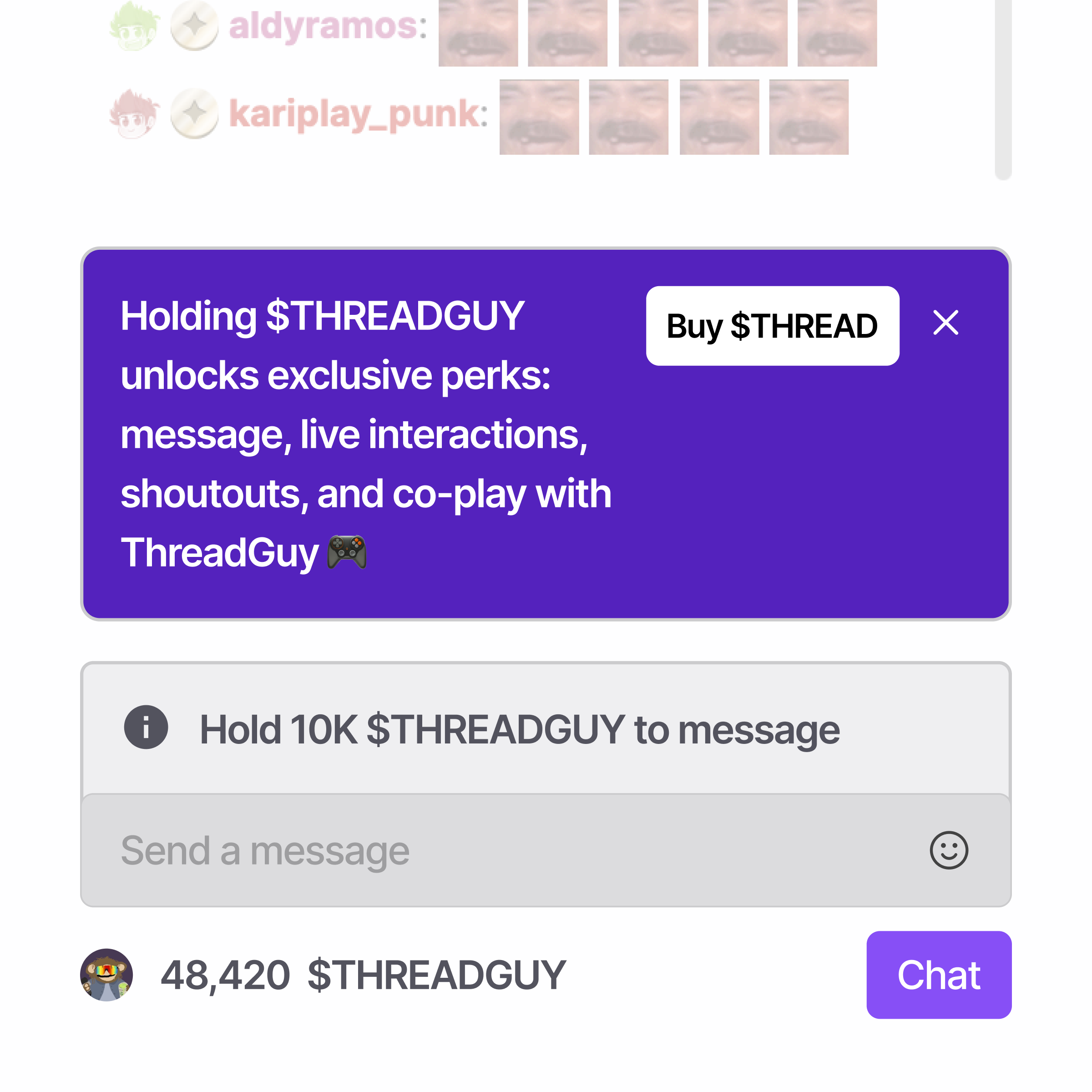The height and width of the screenshot is (1092, 1092).
Task: Tap the purple Chat button
Action: [x=938, y=975]
